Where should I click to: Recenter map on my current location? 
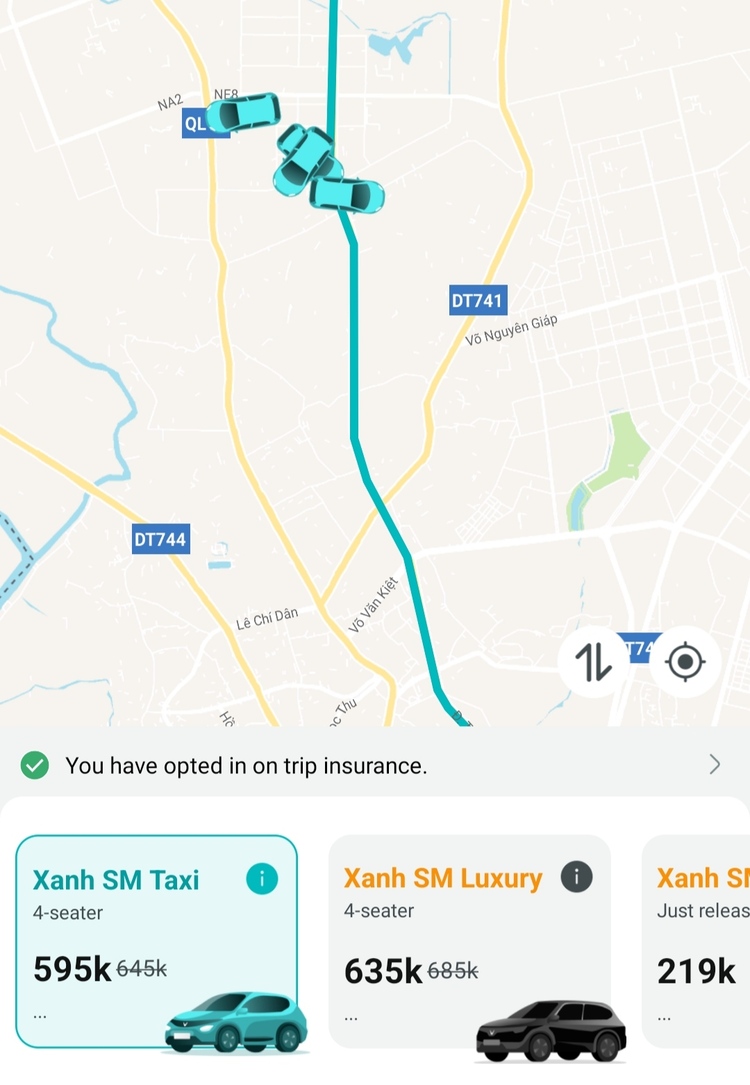(x=685, y=661)
